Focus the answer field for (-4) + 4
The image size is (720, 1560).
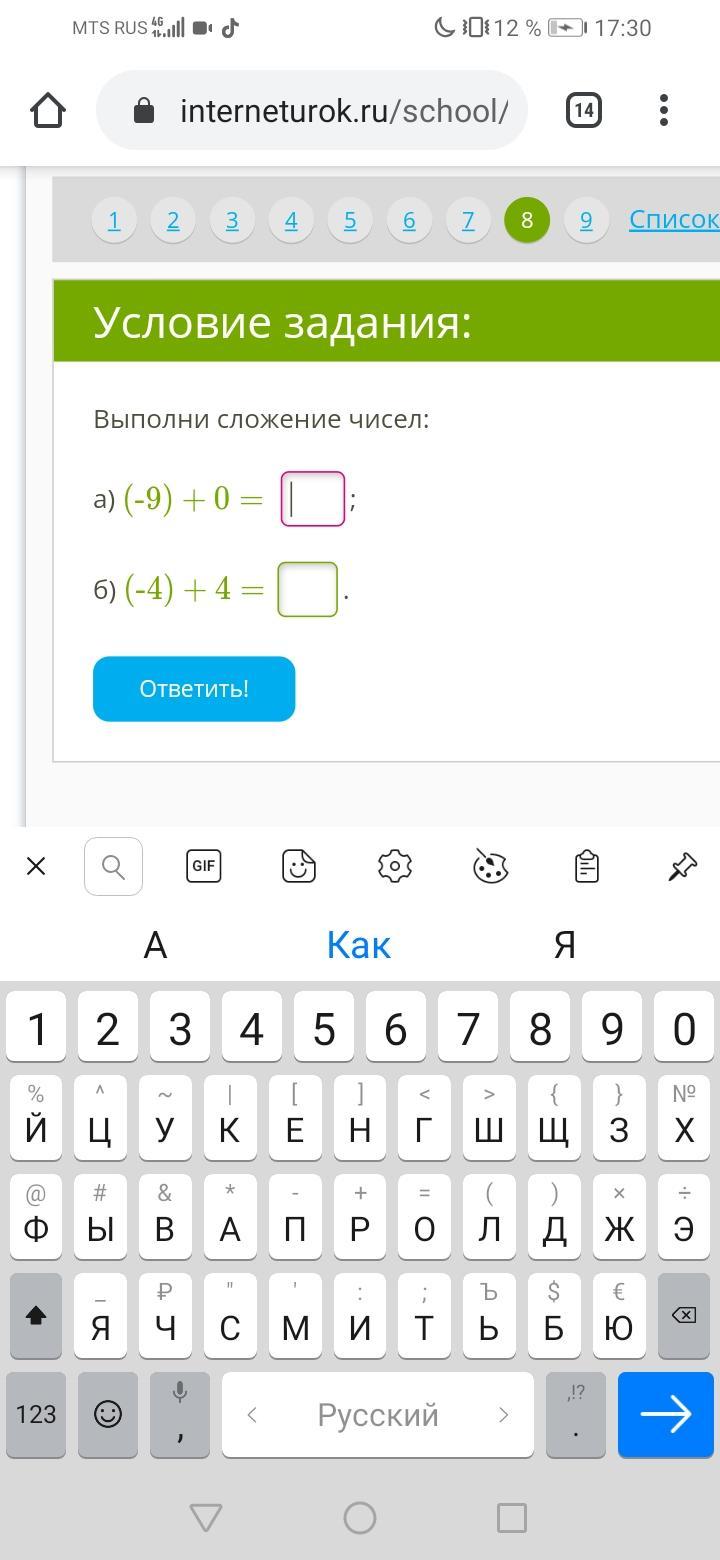click(308, 589)
